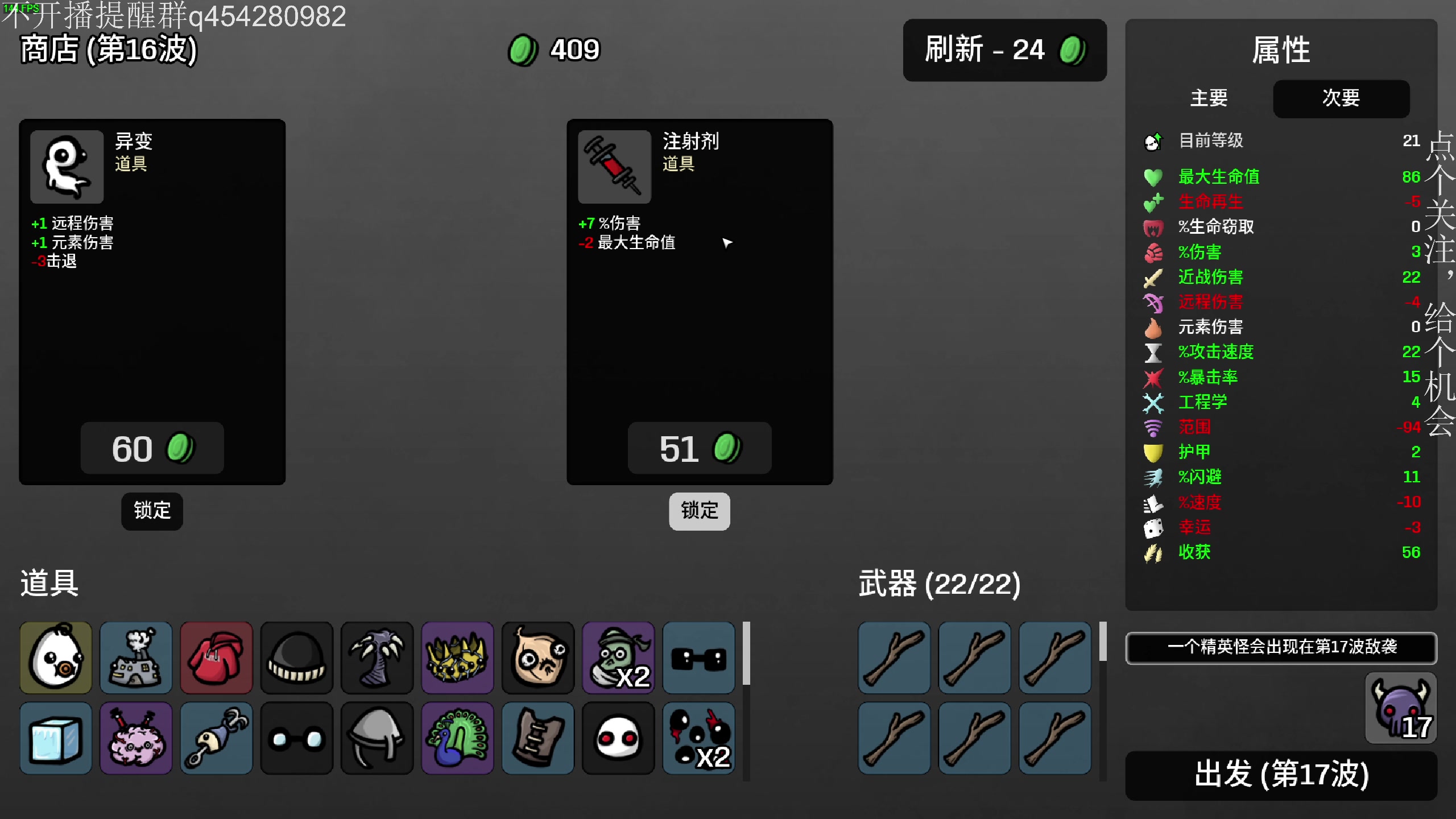Lock the 异变 item offer
The image size is (1456, 819).
point(152,511)
